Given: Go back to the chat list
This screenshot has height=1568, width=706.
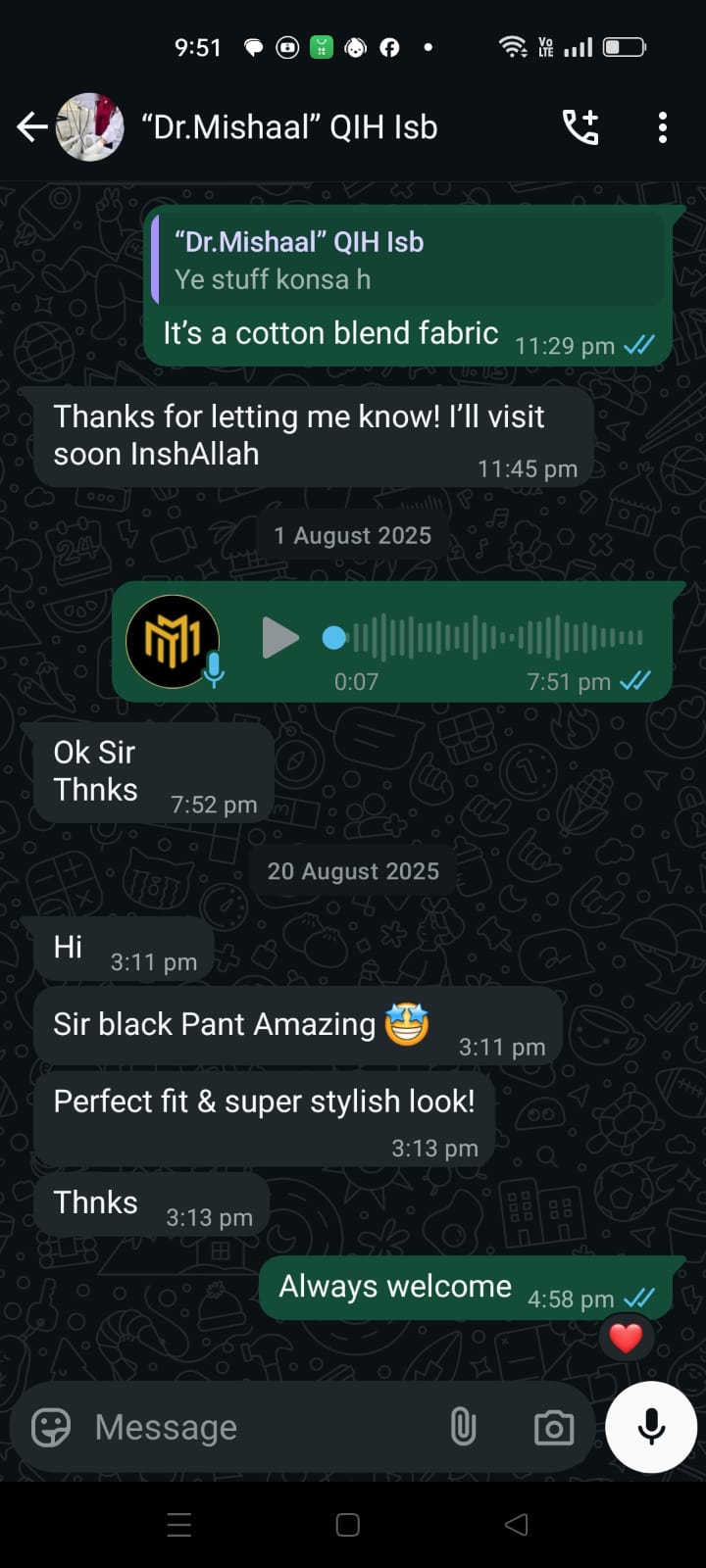Looking at the screenshot, I should pos(31,127).
